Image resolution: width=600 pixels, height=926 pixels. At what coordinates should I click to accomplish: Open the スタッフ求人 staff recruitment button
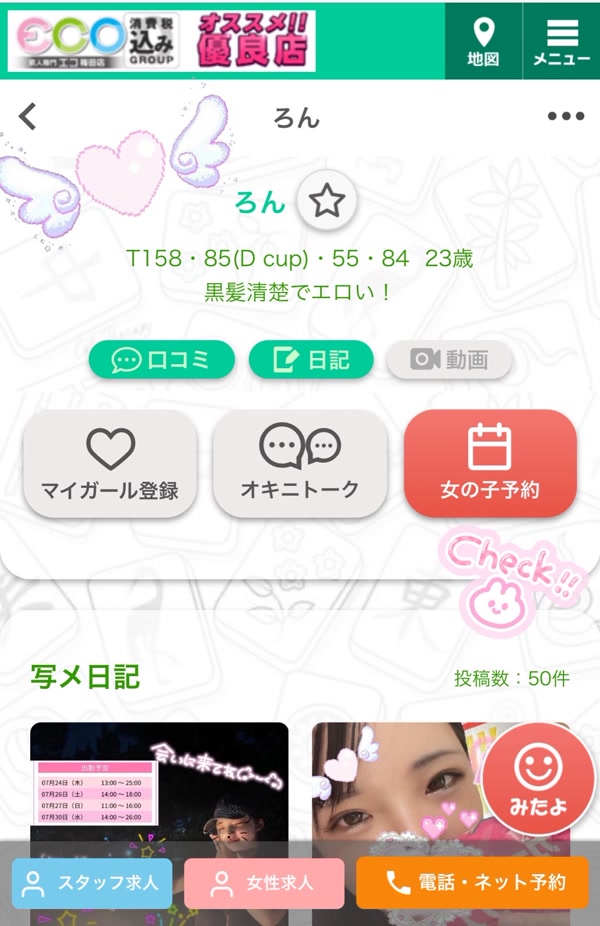point(92,883)
